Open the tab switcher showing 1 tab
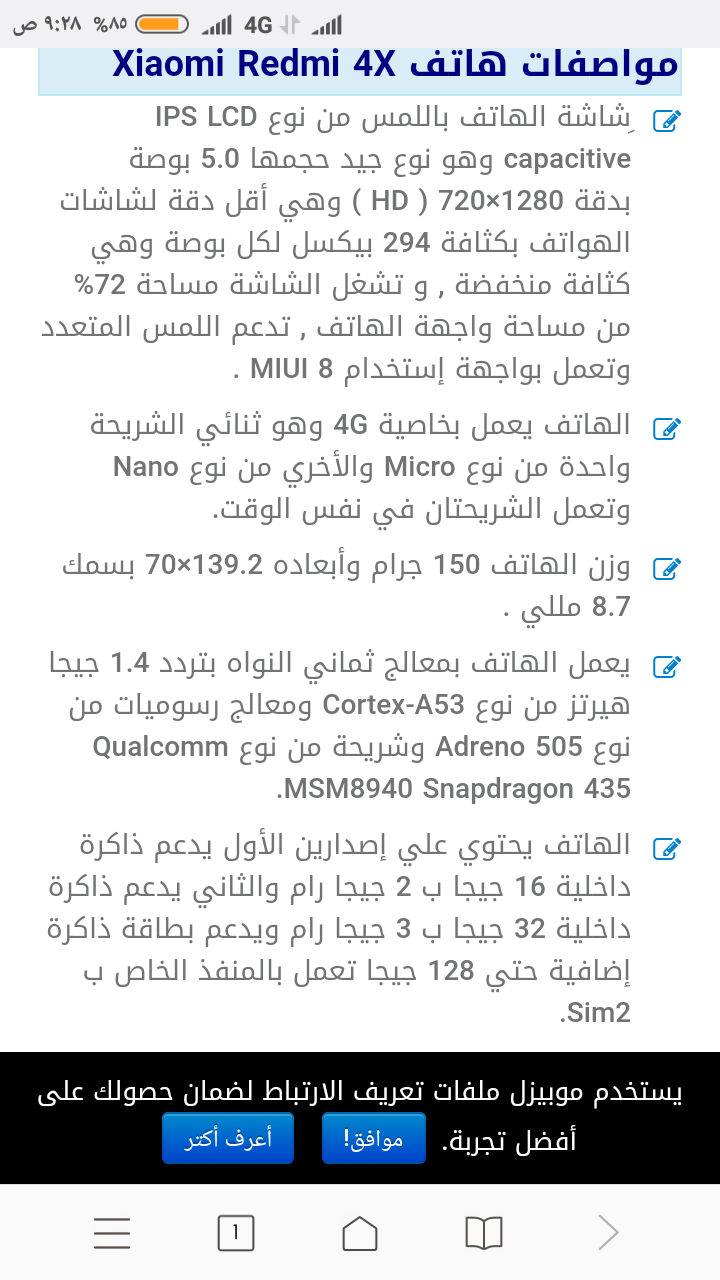The height and width of the screenshot is (1280, 720). coord(236,1233)
